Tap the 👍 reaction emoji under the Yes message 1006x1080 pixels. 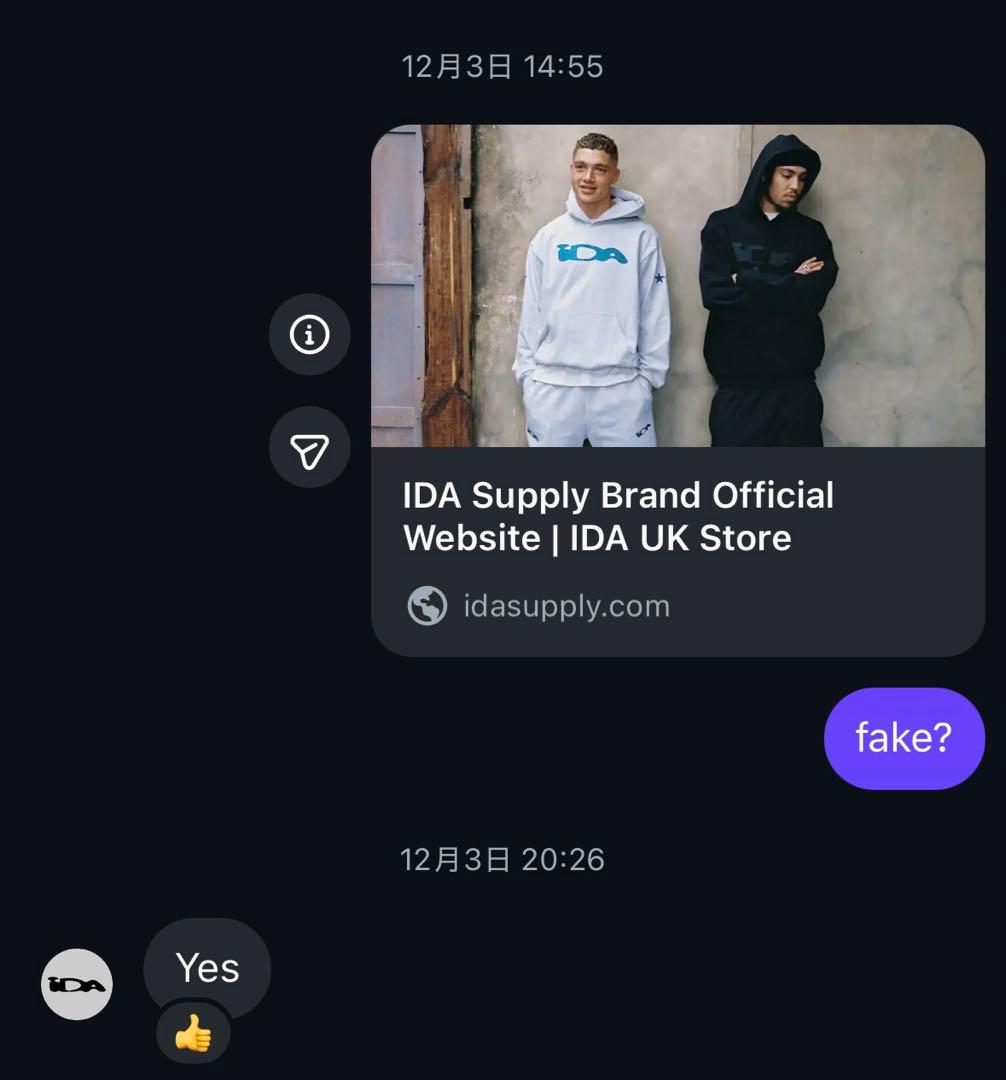[192, 1034]
